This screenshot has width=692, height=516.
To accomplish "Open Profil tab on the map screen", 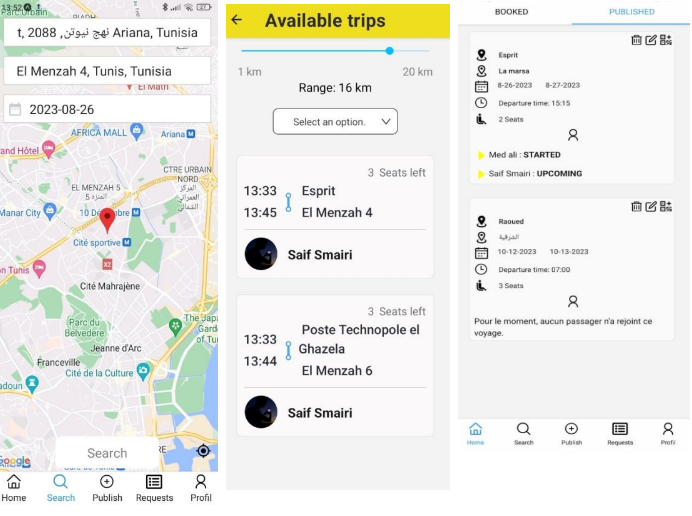I will 201,489.
